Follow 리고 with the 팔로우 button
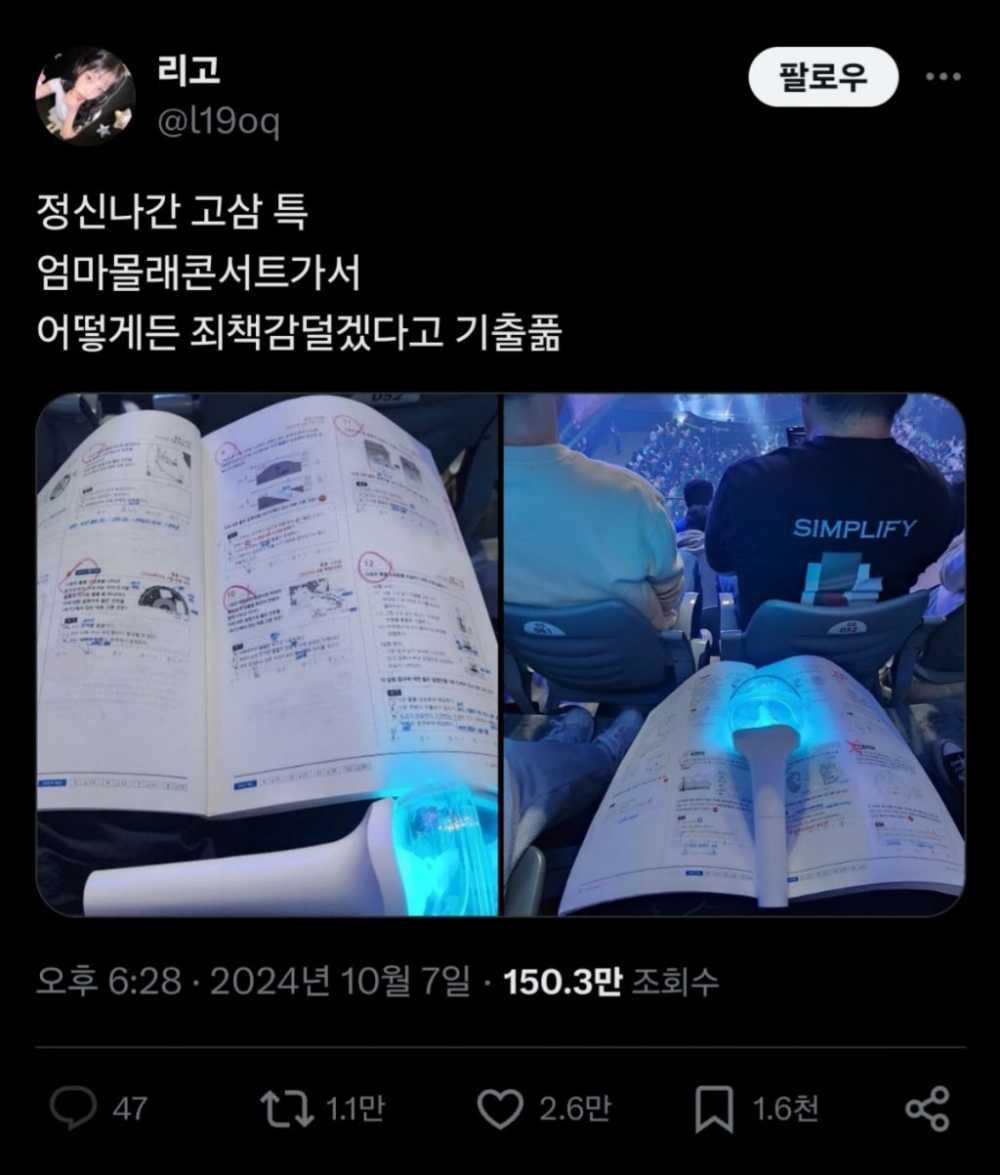Screen dimensions: 1000x1175 (823, 77)
